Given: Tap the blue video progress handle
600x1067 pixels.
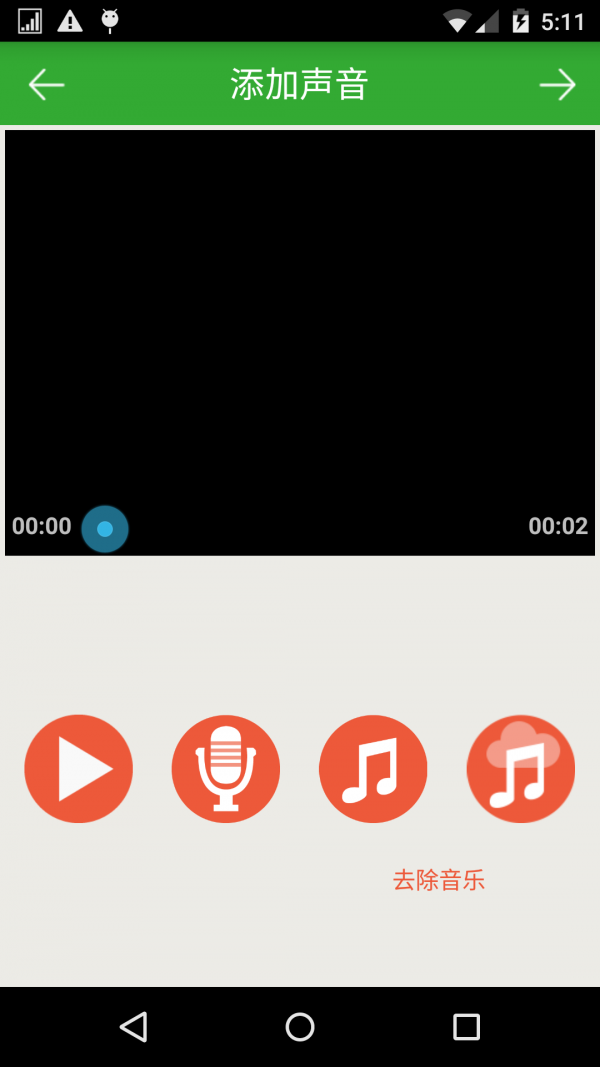Looking at the screenshot, I should point(105,529).
